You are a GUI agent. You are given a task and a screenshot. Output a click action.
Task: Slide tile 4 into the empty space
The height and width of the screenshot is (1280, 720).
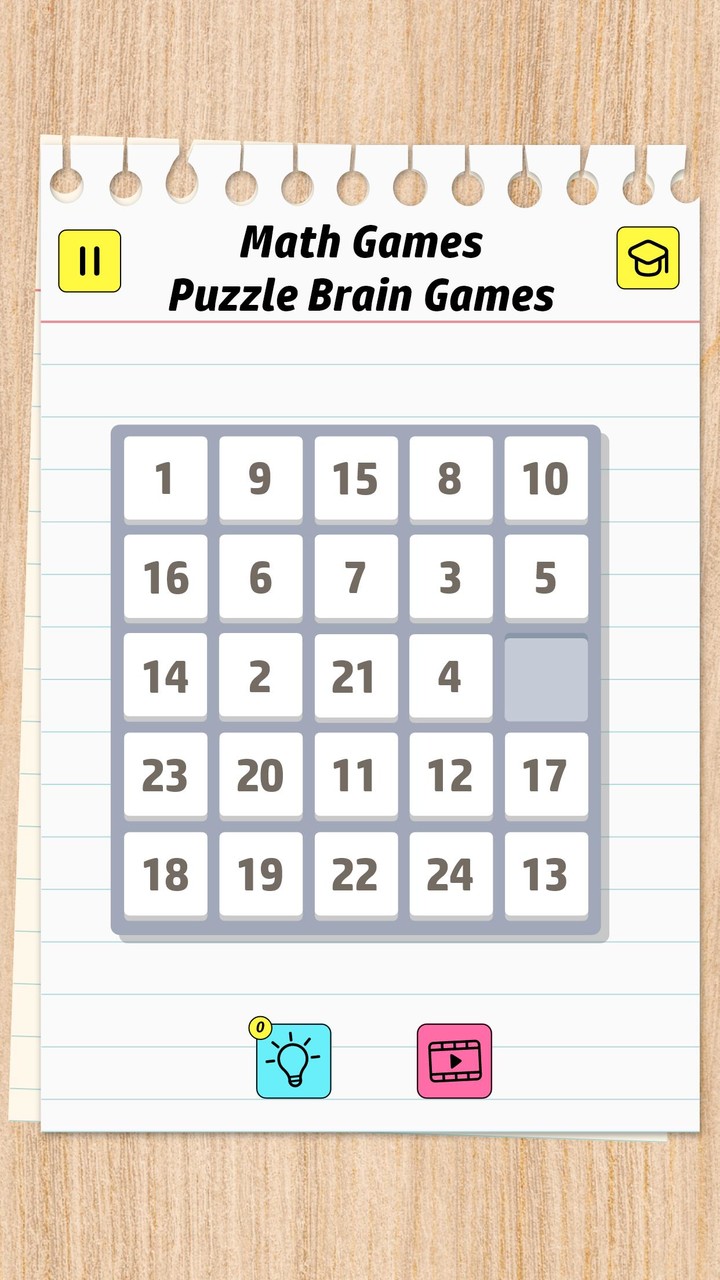(x=450, y=677)
